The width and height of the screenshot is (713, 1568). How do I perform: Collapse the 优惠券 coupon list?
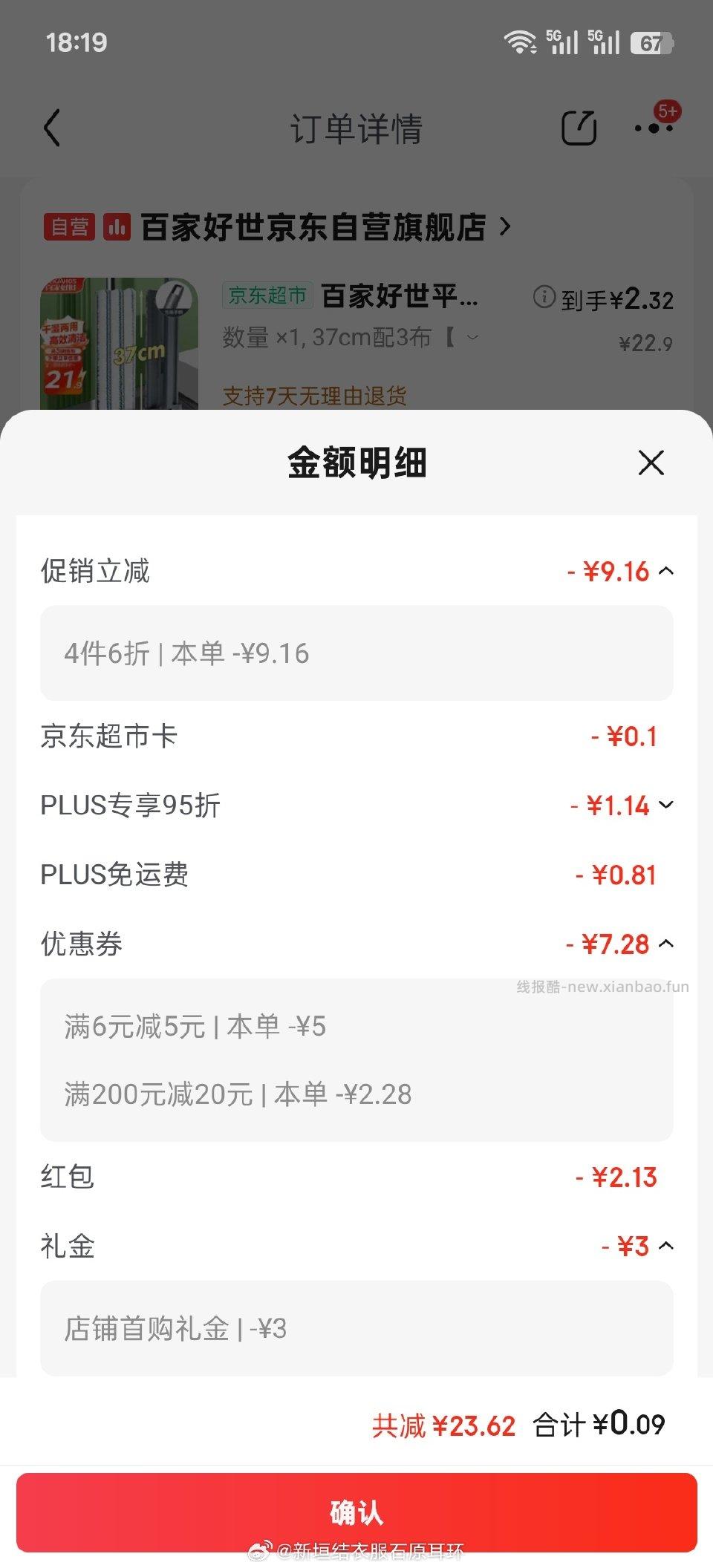(x=666, y=943)
